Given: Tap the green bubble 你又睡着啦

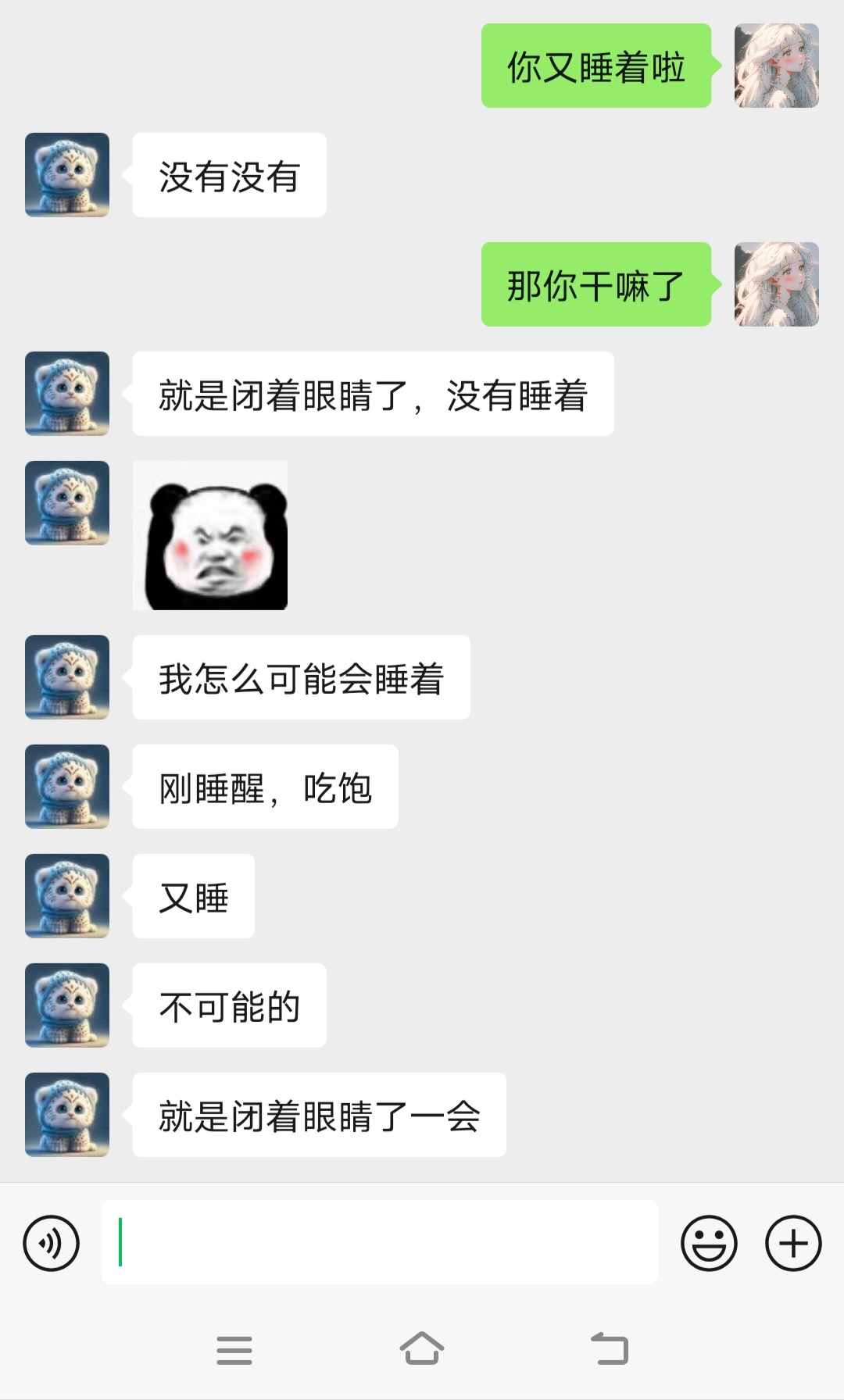Looking at the screenshot, I should coord(596,69).
